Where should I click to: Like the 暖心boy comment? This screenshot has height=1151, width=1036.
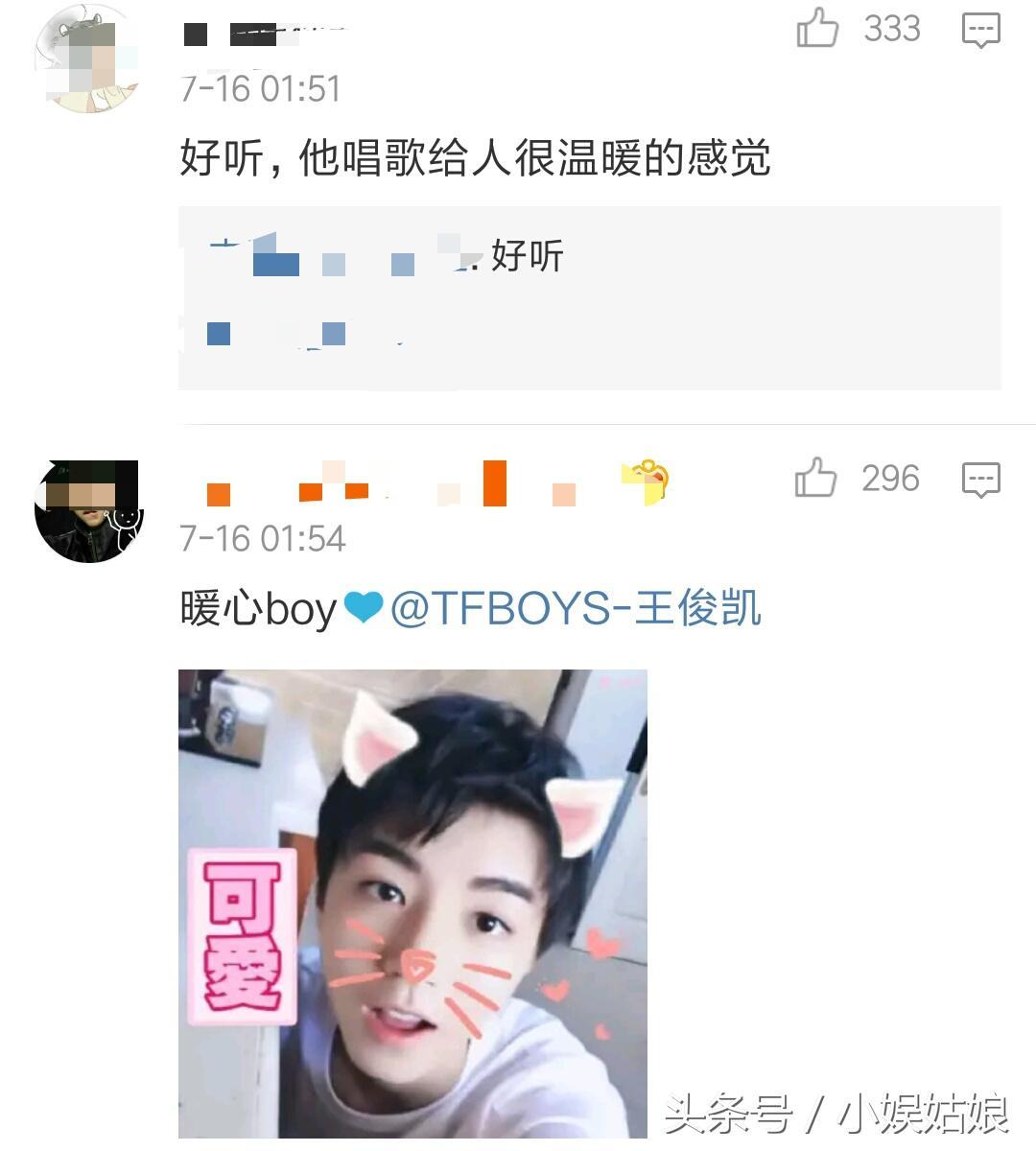point(815,478)
